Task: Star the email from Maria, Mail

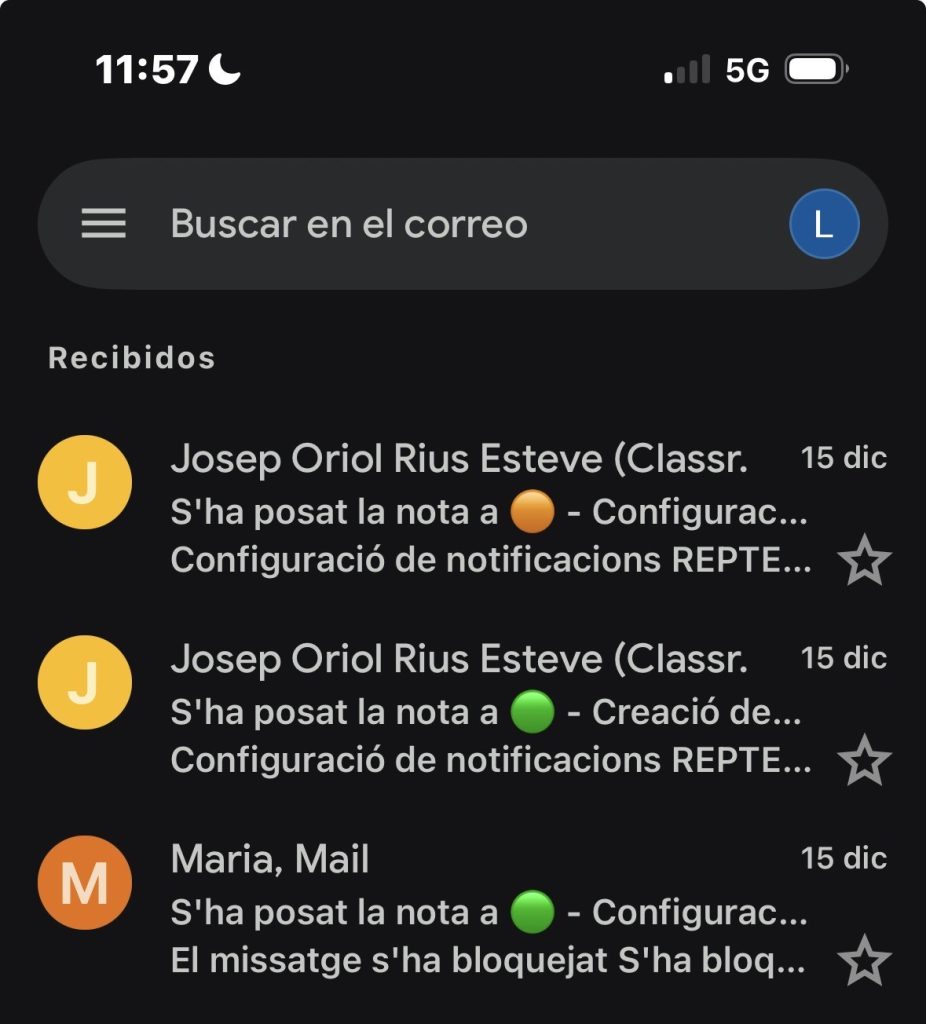Action: point(863,961)
